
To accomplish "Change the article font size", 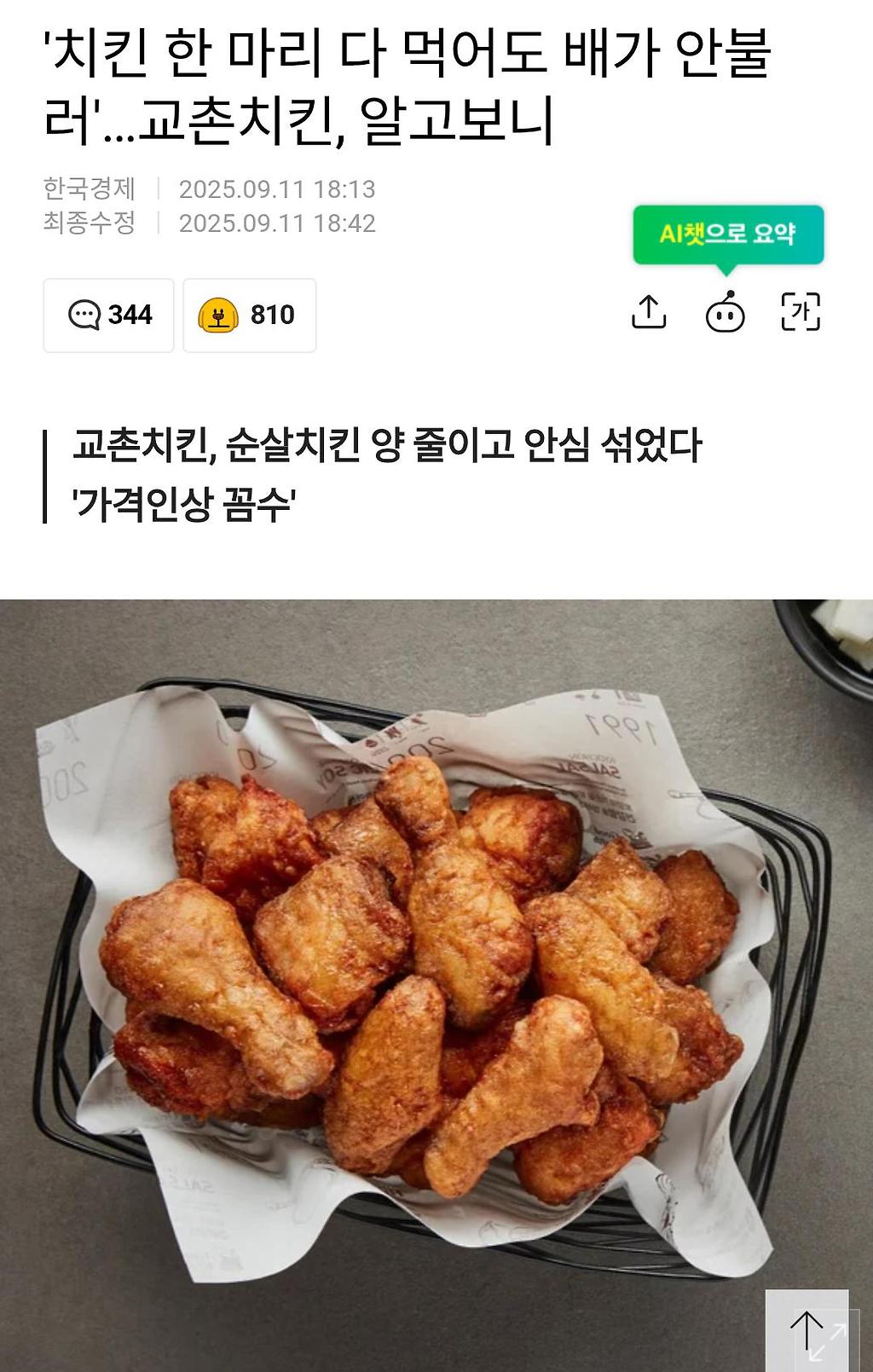I will tap(801, 312).
